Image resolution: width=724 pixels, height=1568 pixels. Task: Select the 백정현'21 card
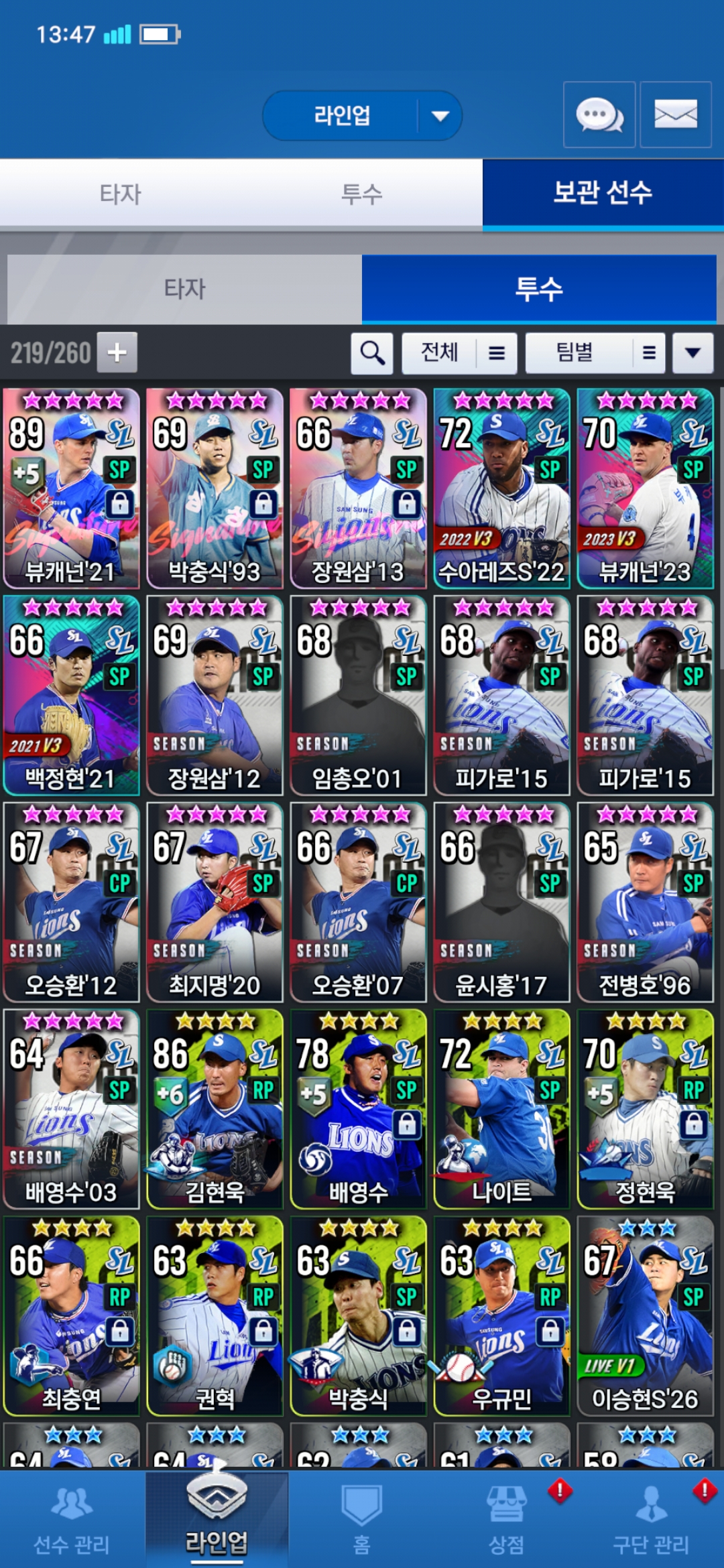click(x=71, y=695)
